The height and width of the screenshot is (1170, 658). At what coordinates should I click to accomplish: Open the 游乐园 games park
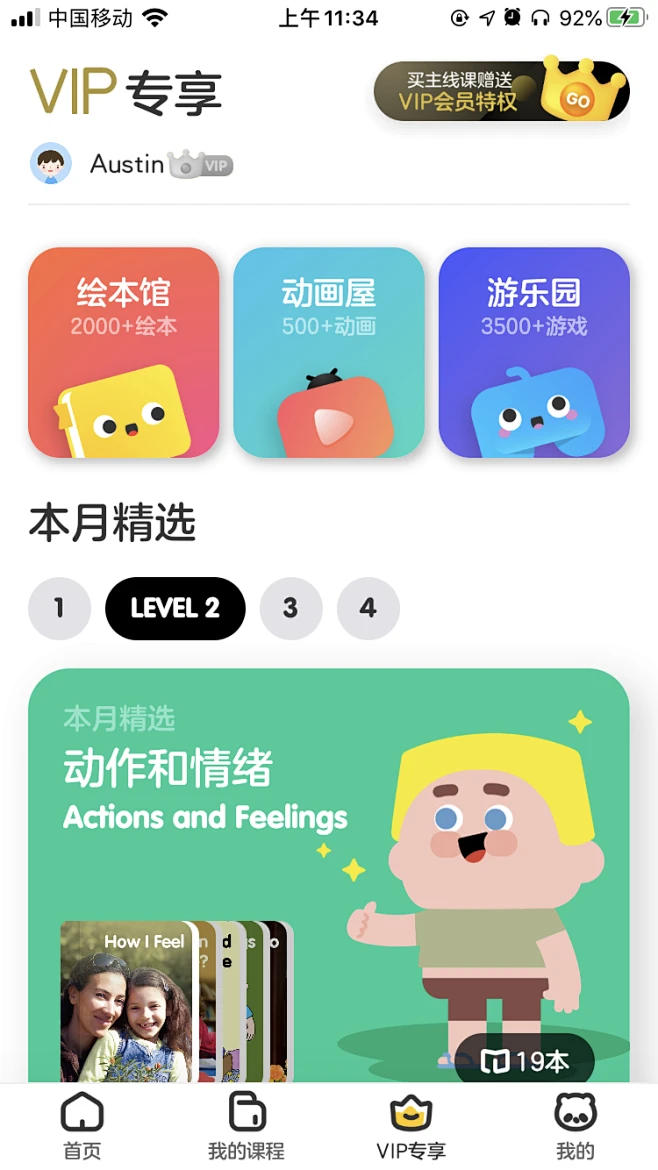[534, 352]
